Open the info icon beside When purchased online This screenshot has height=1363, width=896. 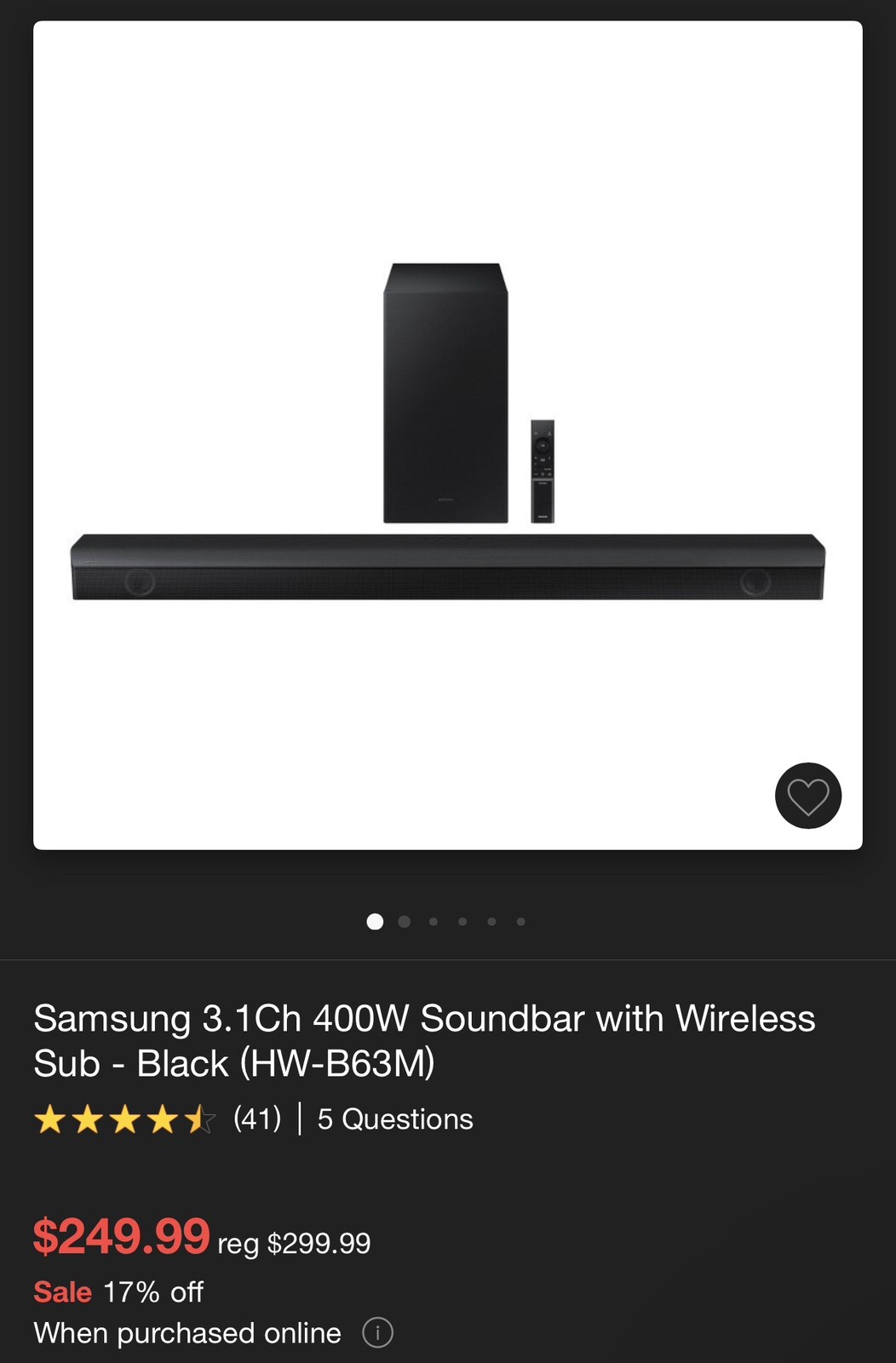(377, 1332)
